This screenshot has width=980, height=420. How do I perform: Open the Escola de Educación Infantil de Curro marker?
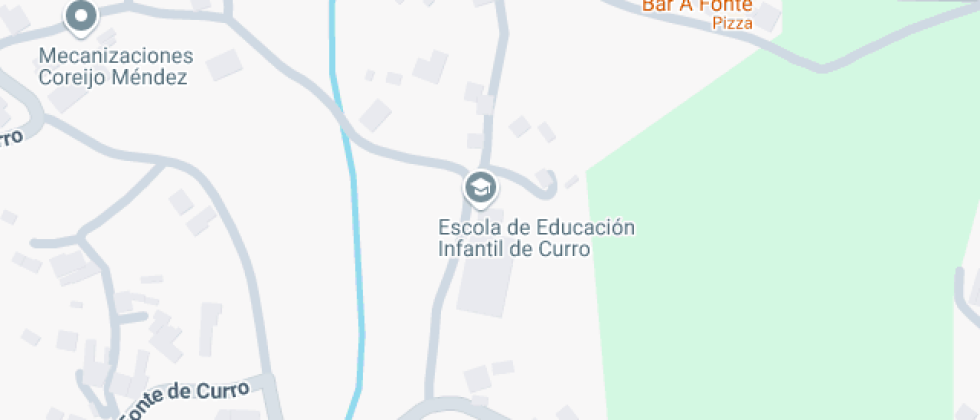480,189
